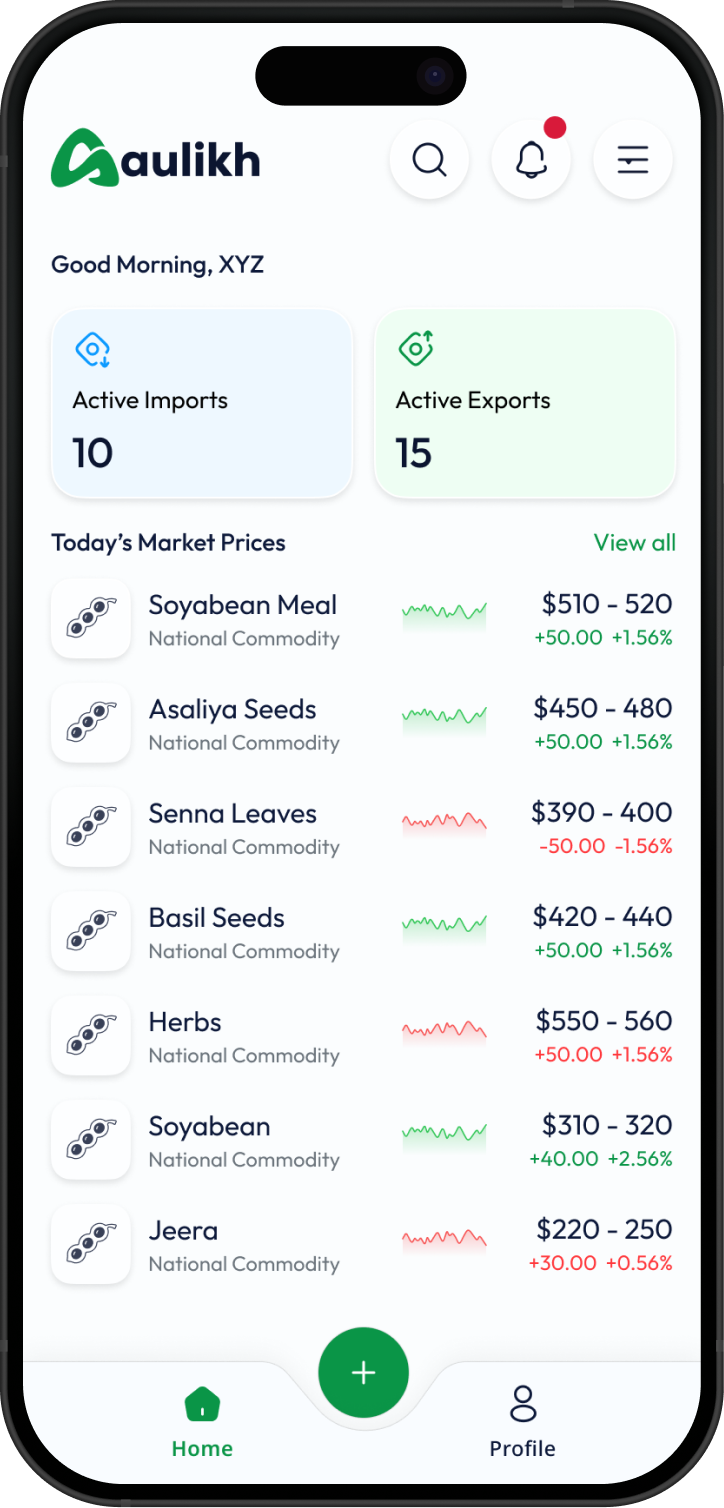This screenshot has width=724, height=1508.
Task: Open the notifications bell
Action: [531, 160]
